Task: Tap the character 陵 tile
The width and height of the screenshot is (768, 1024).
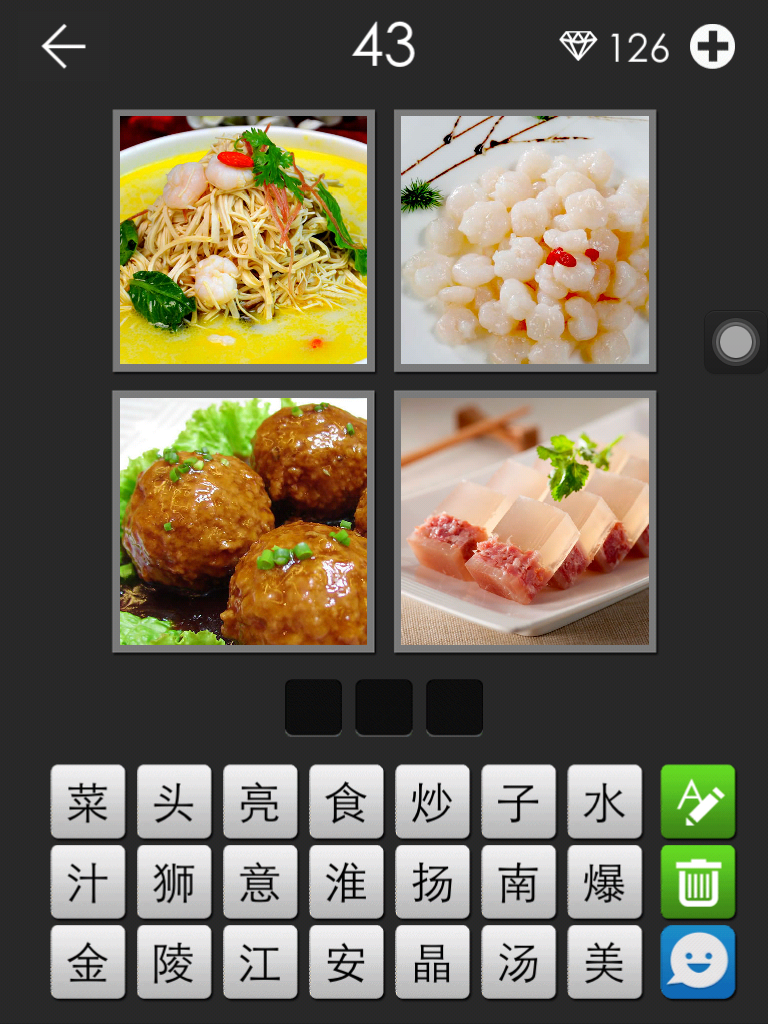Action: tap(174, 962)
